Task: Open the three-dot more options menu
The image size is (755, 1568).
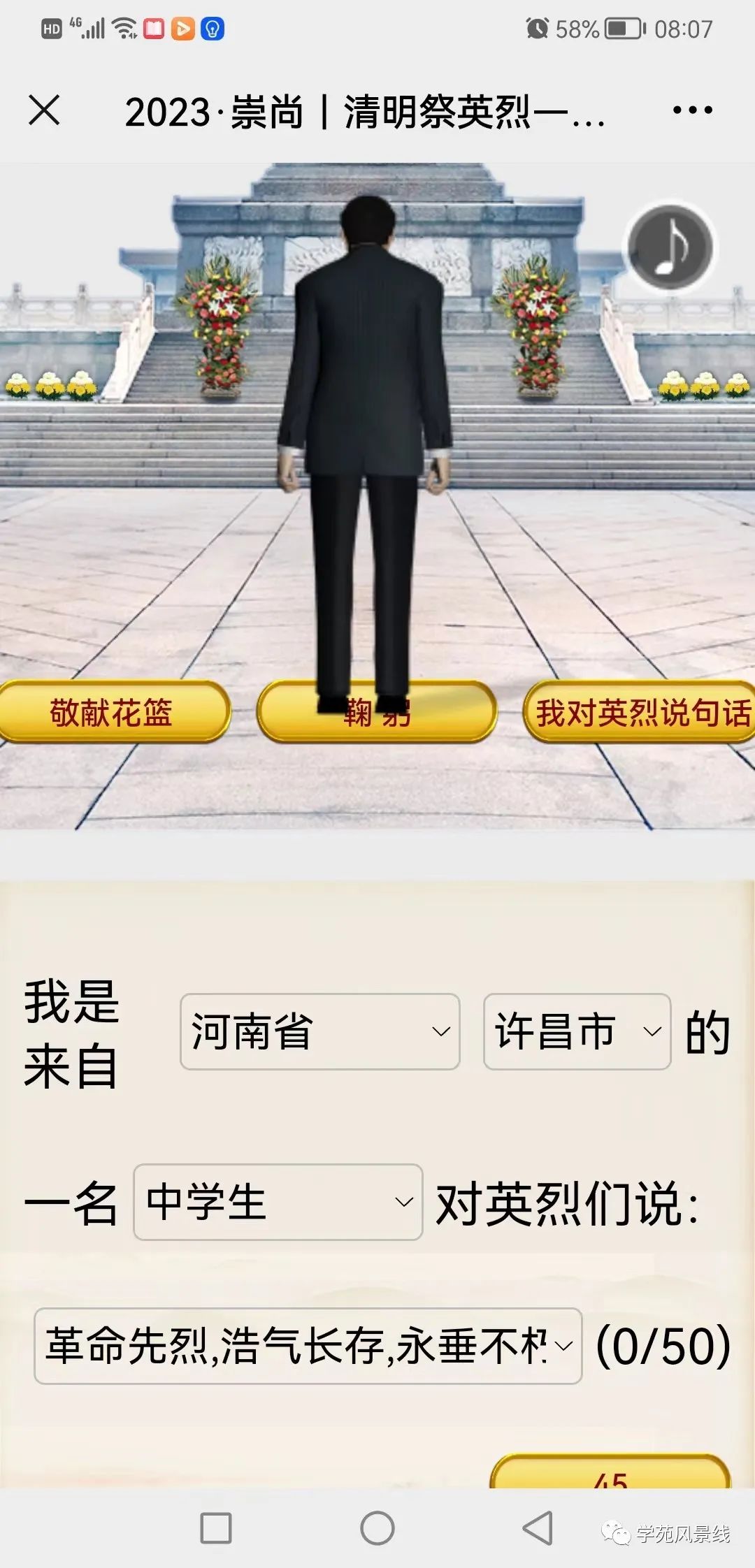Action: point(692,110)
